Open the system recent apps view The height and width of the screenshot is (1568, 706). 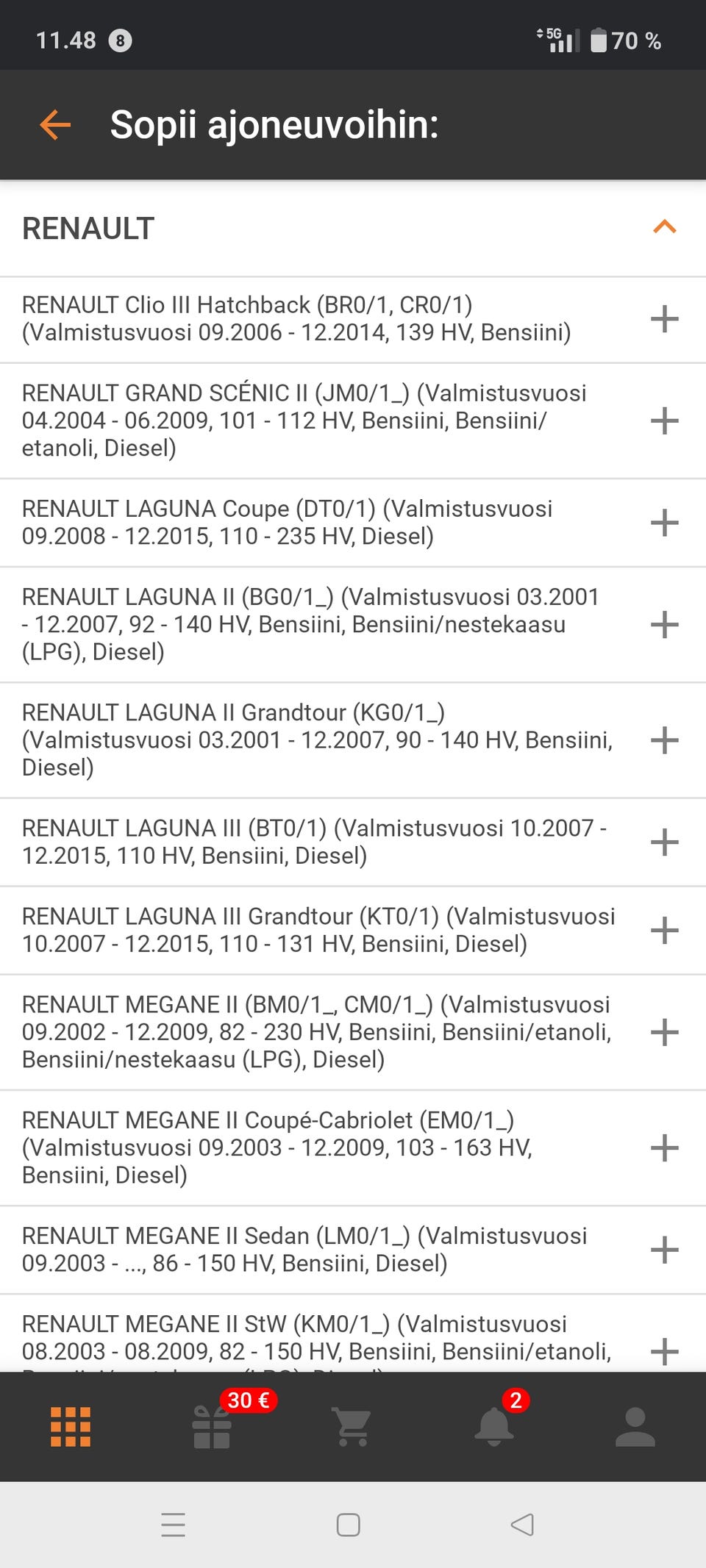click(x=174, y=1525)
